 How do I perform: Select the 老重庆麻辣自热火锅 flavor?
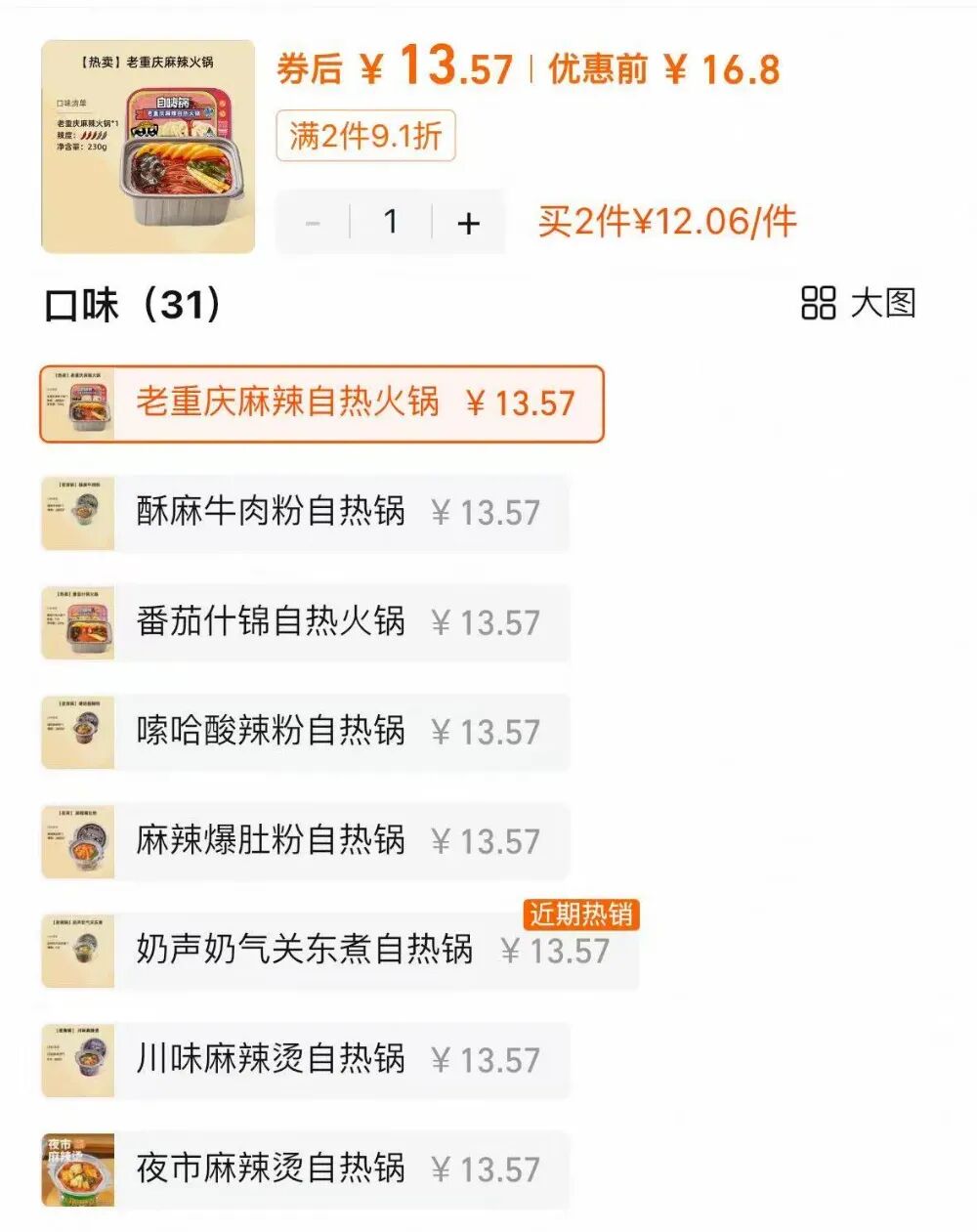tap(321, 404)
